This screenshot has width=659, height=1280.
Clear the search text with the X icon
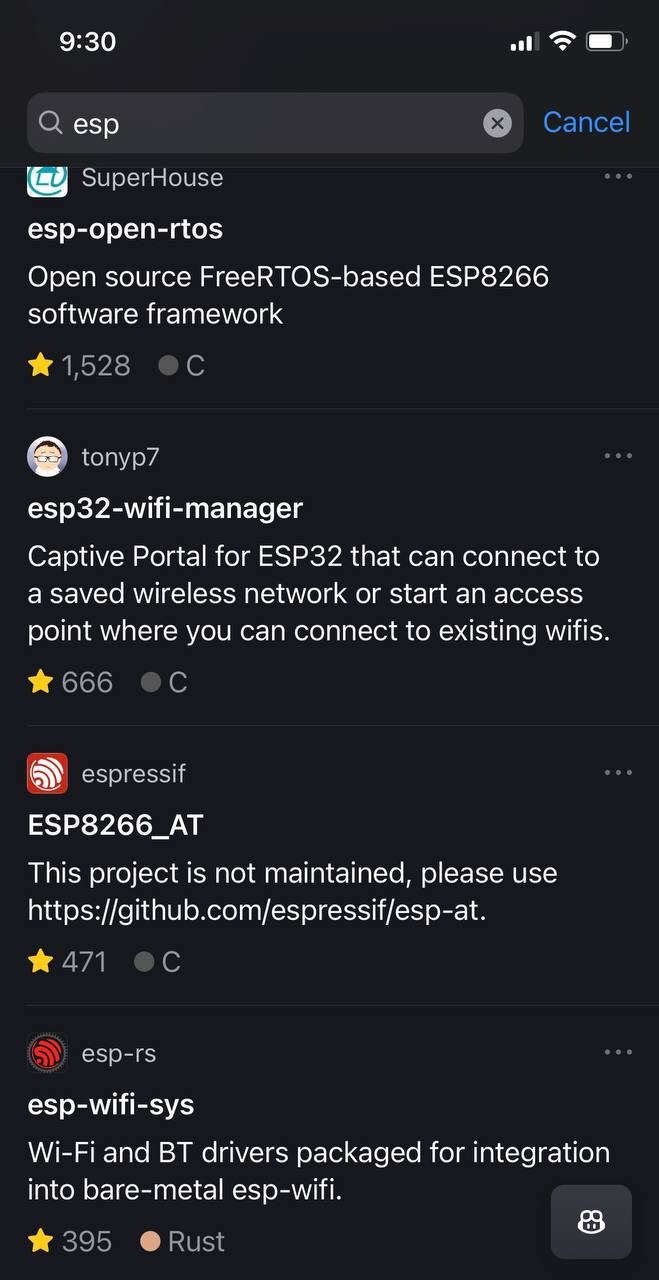(x=497, y=123)
